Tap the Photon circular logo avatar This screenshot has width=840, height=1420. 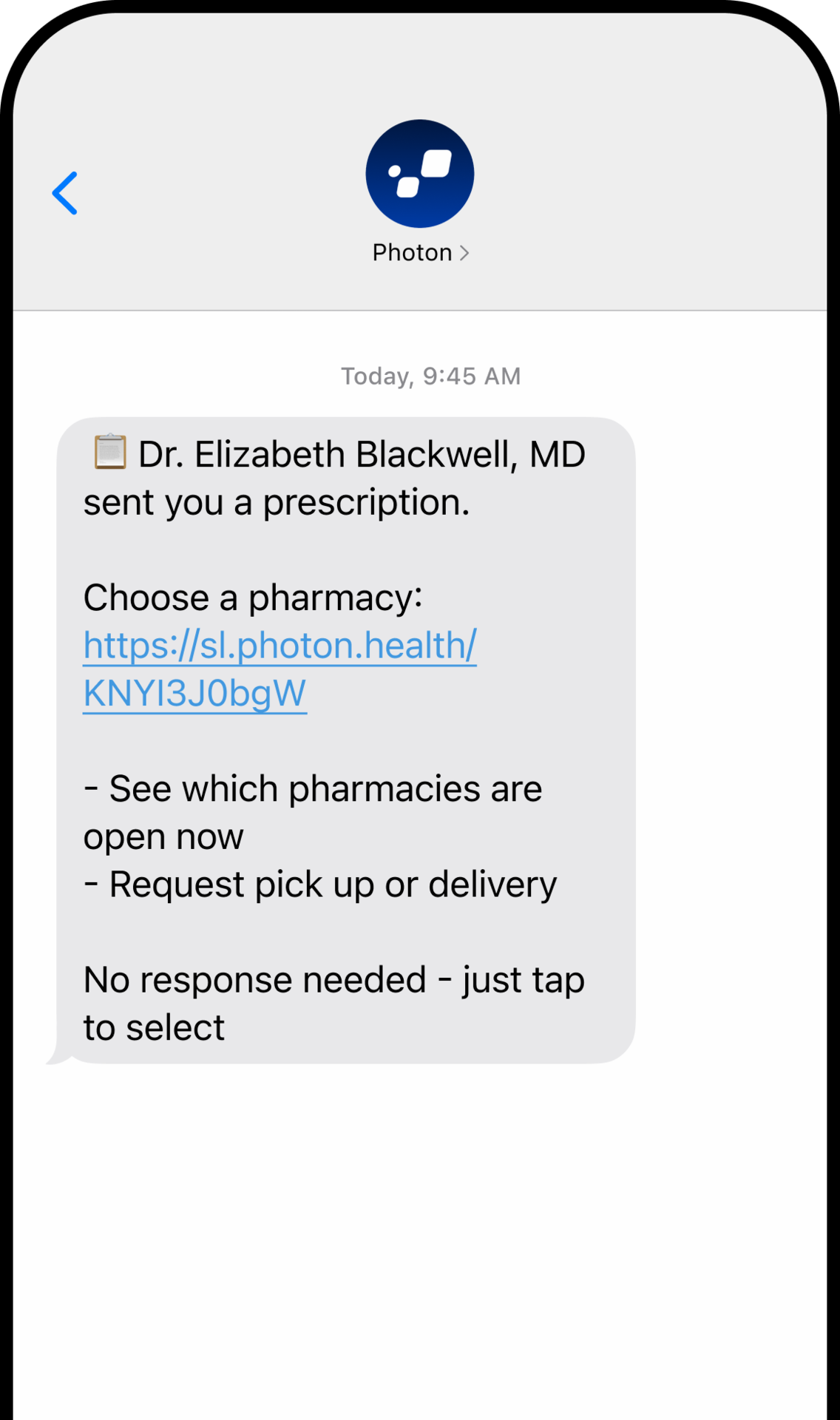pos(419,173)
